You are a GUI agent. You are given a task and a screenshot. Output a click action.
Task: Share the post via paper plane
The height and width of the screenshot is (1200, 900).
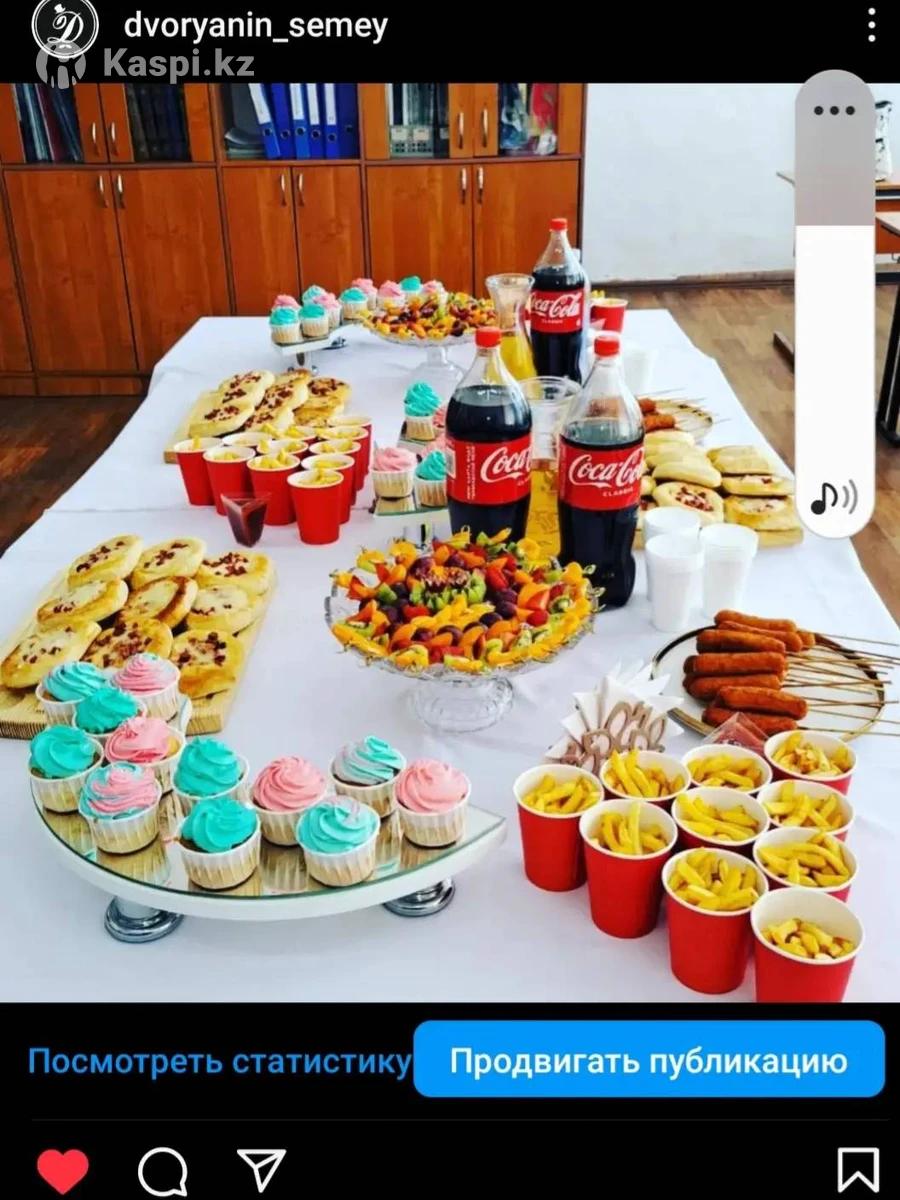tap(261, 1168)
